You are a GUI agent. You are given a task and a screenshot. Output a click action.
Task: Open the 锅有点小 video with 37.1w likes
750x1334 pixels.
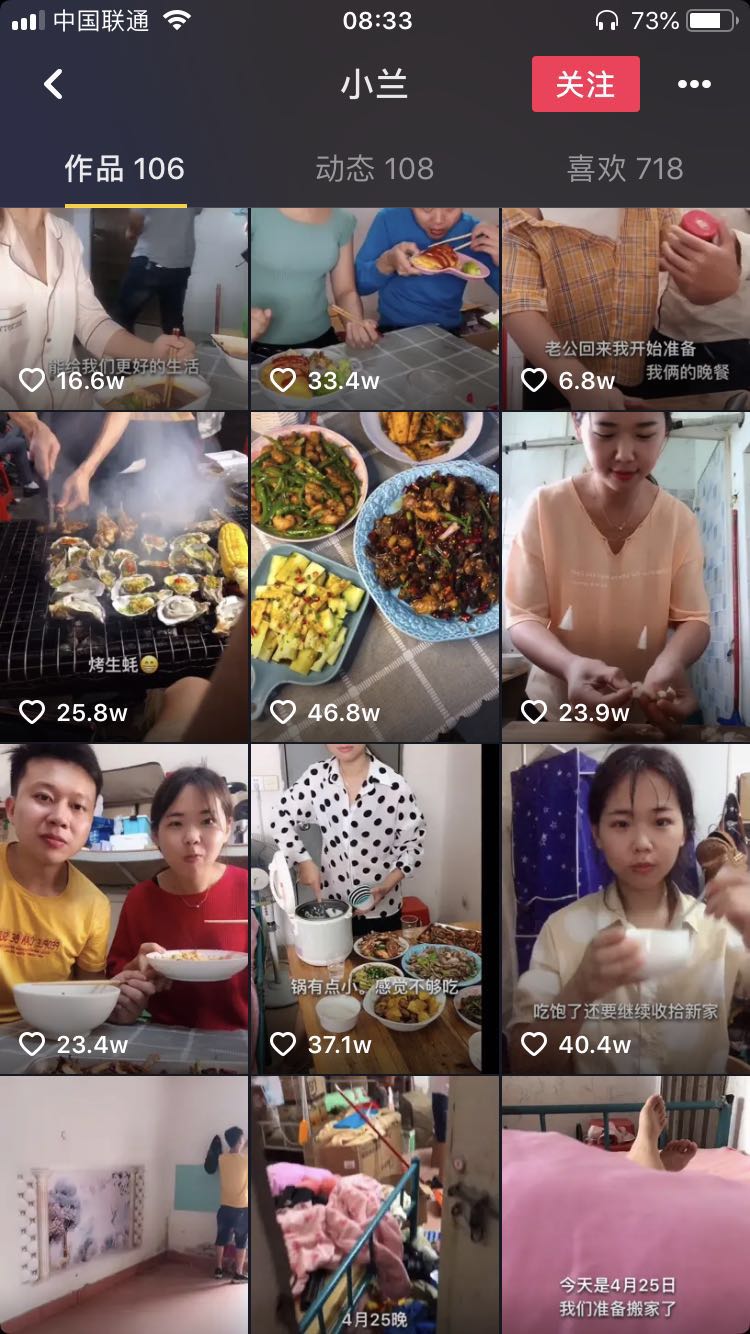click(375, 908)
